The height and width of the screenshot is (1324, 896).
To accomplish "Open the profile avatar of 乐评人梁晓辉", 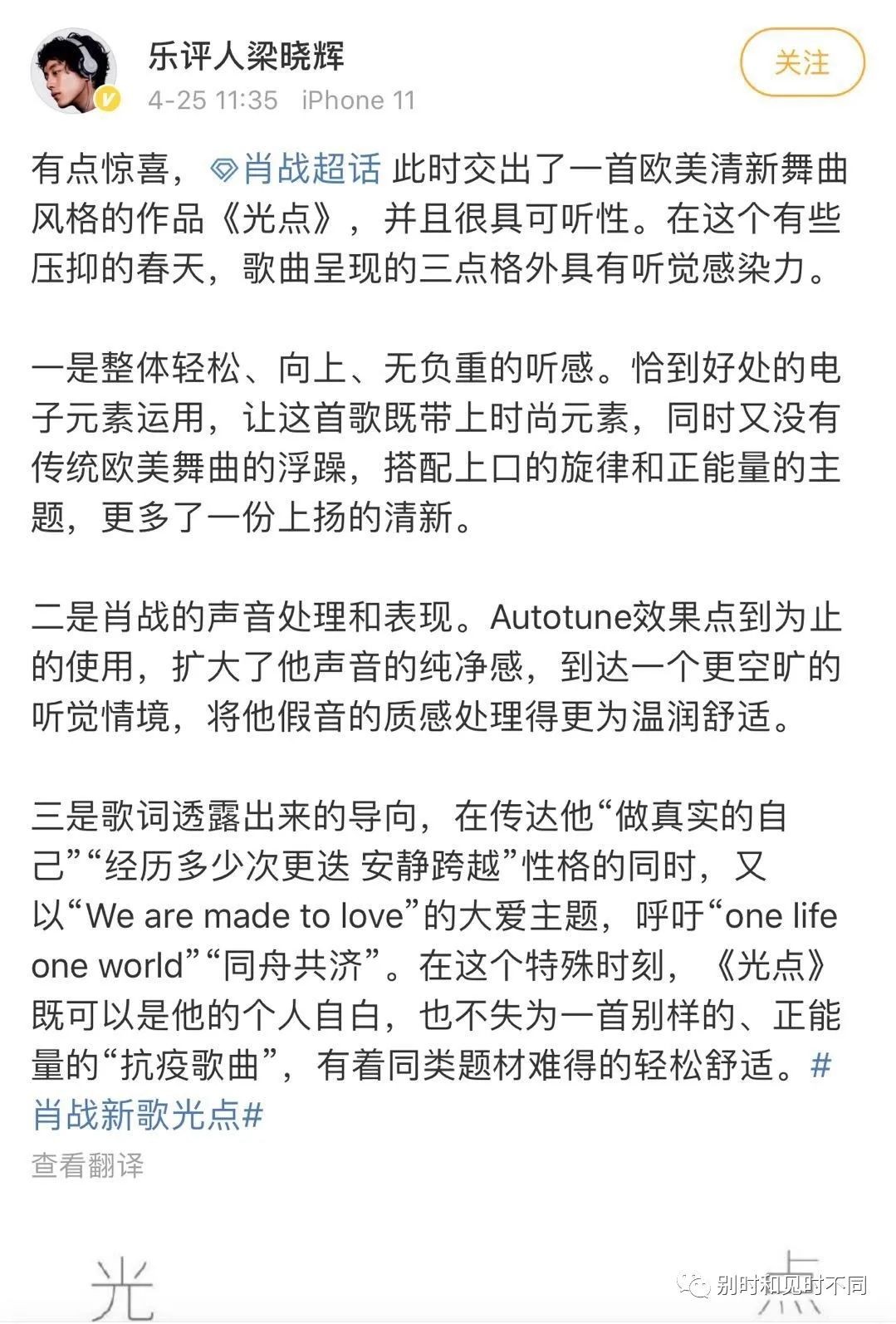I will point(73,71).
